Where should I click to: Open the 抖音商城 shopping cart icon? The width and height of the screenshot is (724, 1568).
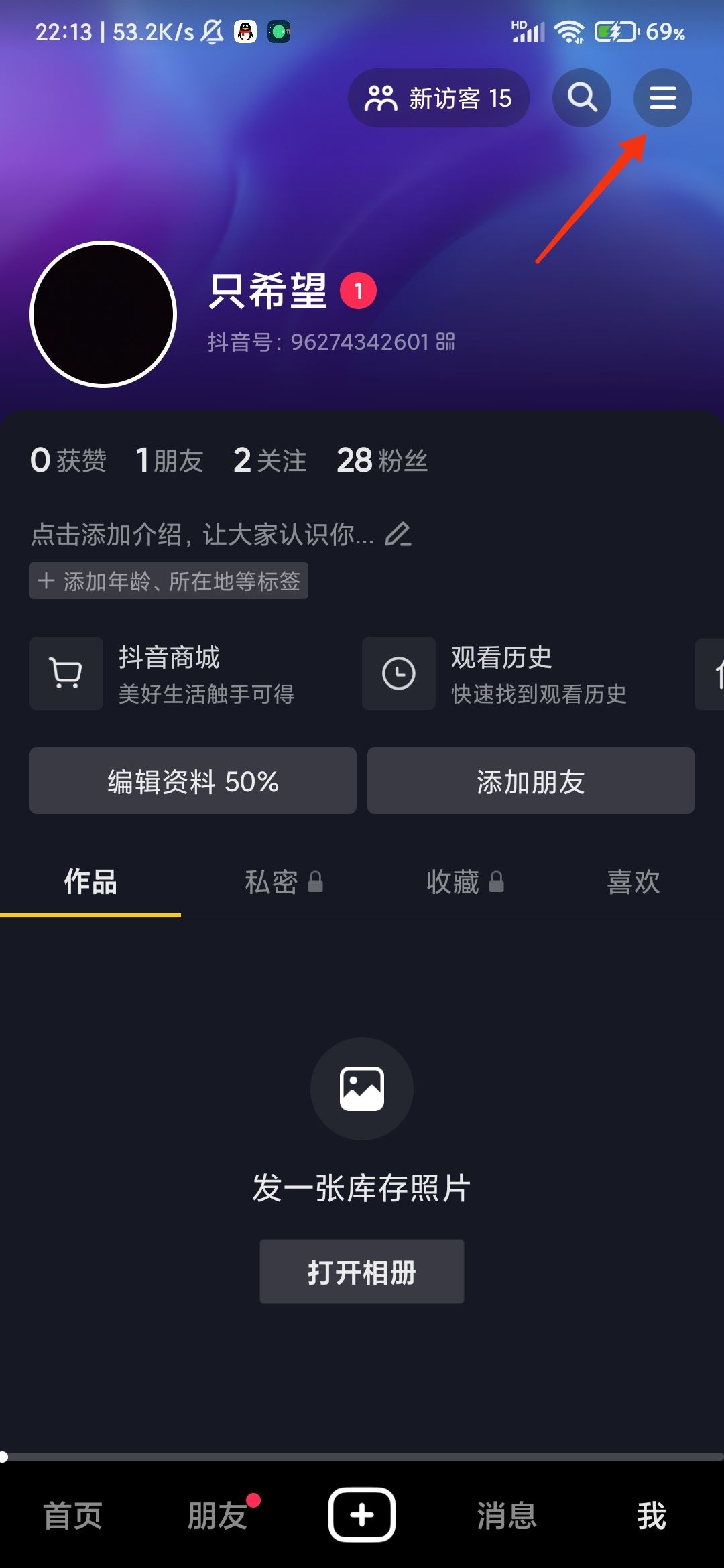(x=66, y=673)
